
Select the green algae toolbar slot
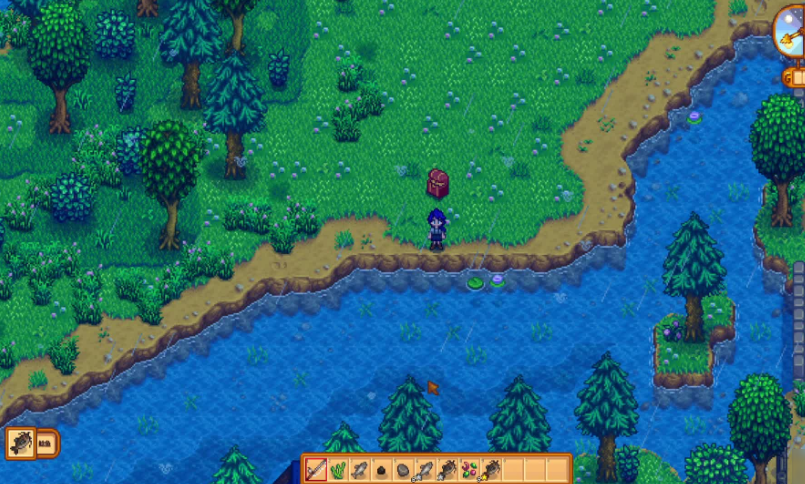[338, 469]
